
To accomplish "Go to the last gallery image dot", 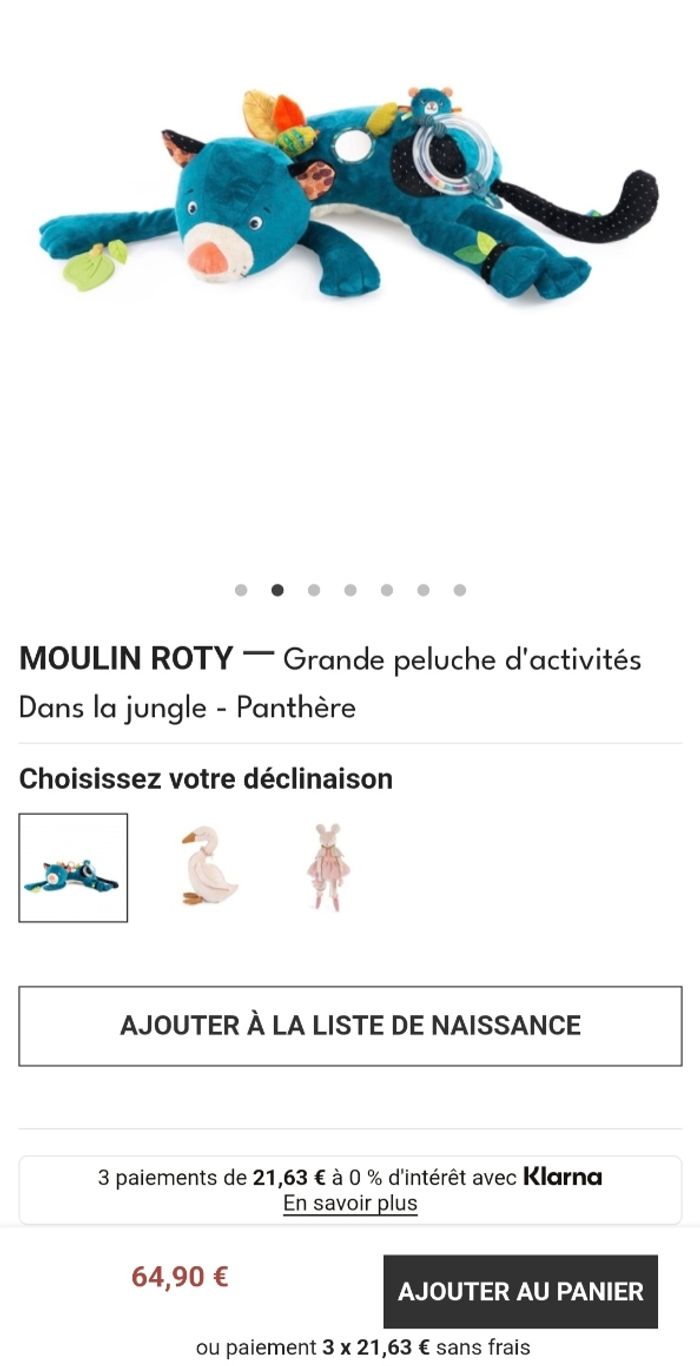I will click(460, 590).
